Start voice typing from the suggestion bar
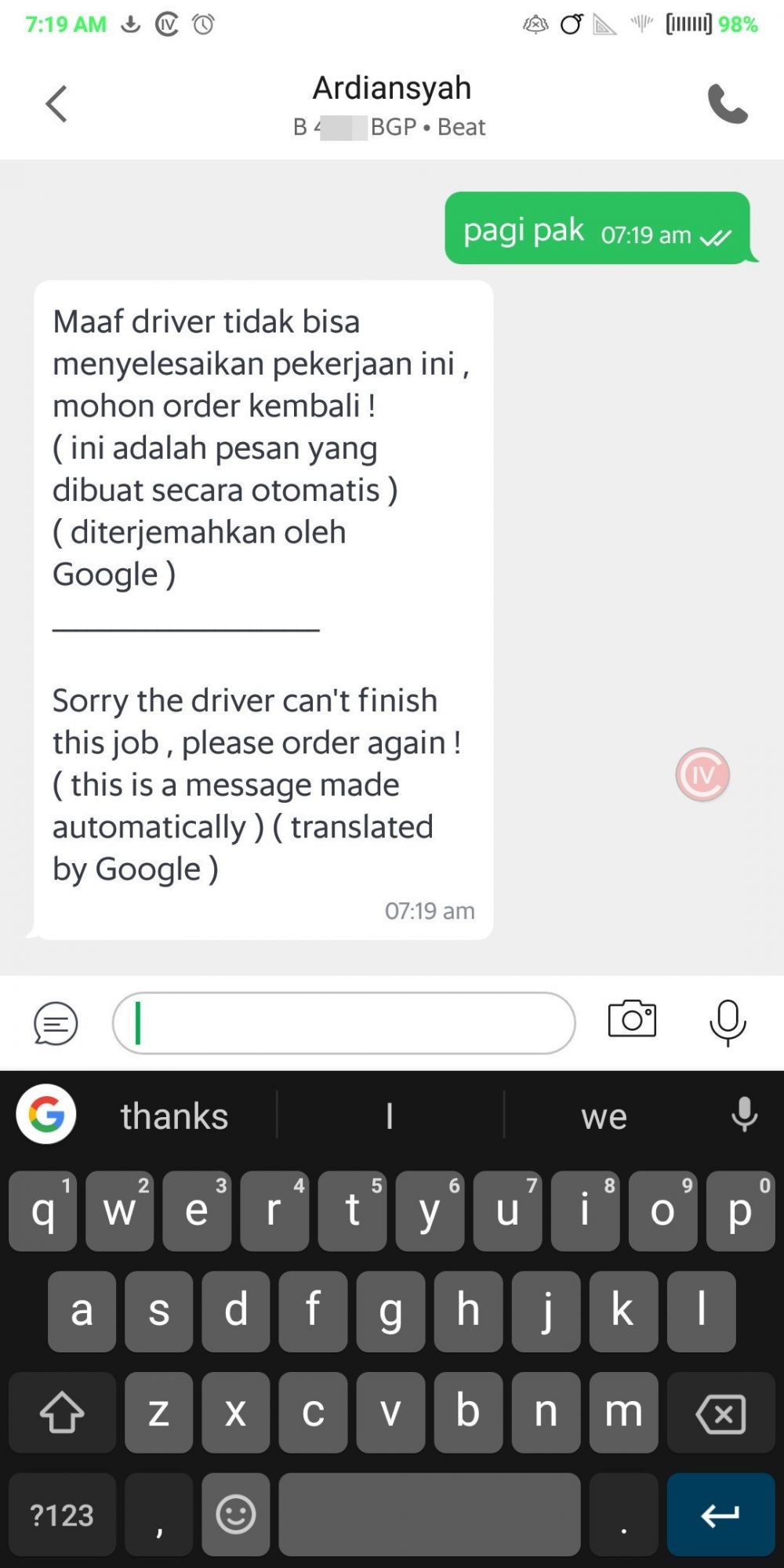784x1568 pixels. [x=742, y=1115]
